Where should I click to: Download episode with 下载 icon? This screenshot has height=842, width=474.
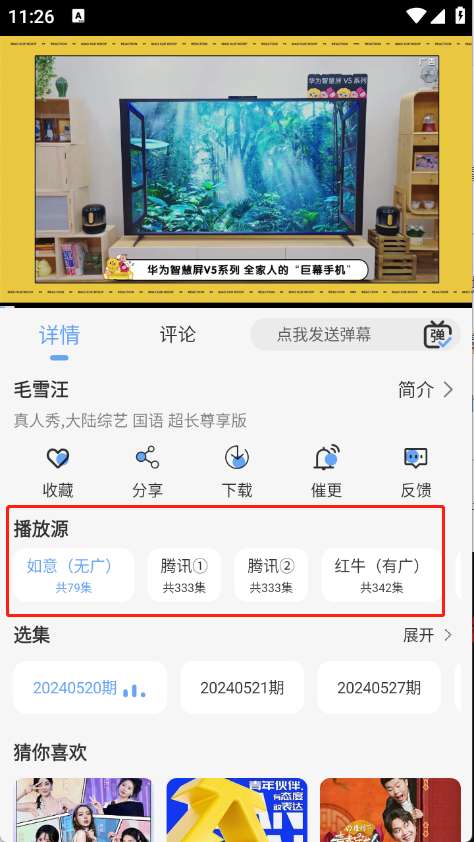click(x=237, y=472)
